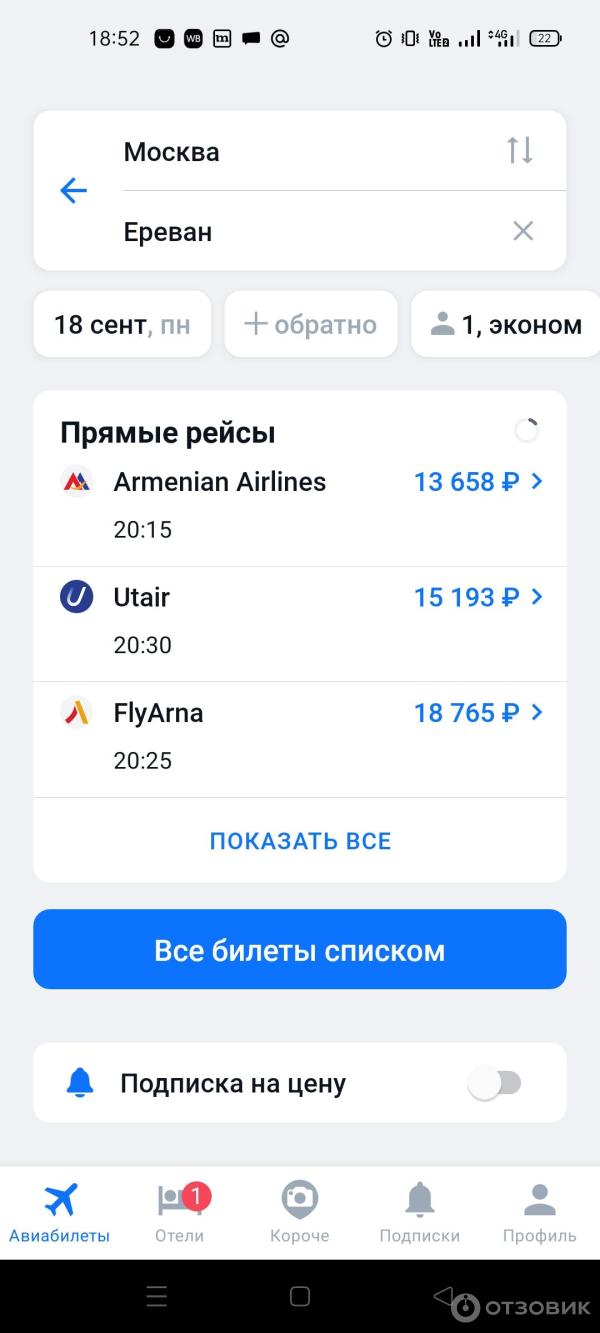Select the Авиабилеты tab

coord(60,1211)
